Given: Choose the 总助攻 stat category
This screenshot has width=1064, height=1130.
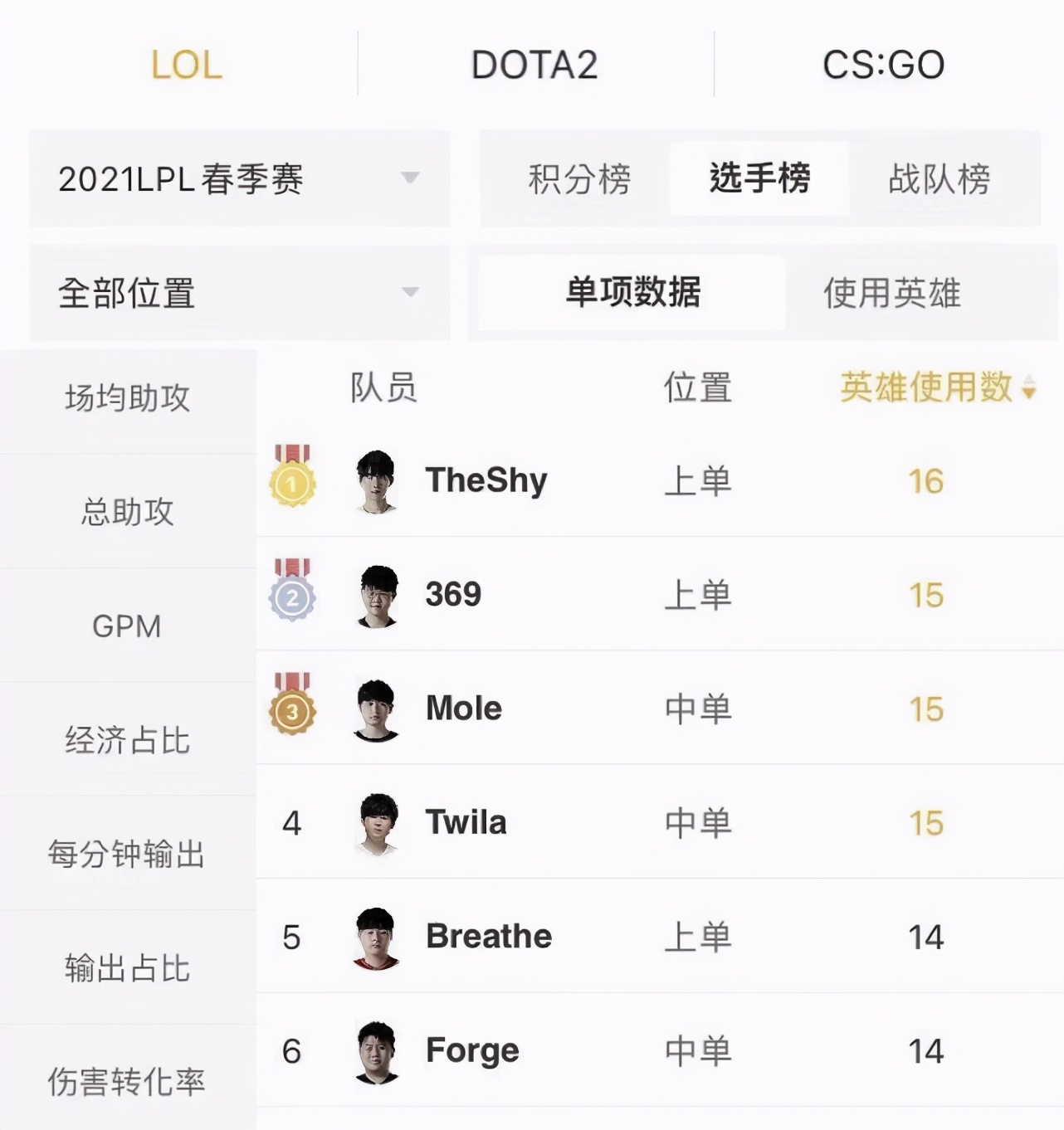Looking at the screenshot, I should coord(128,512).
